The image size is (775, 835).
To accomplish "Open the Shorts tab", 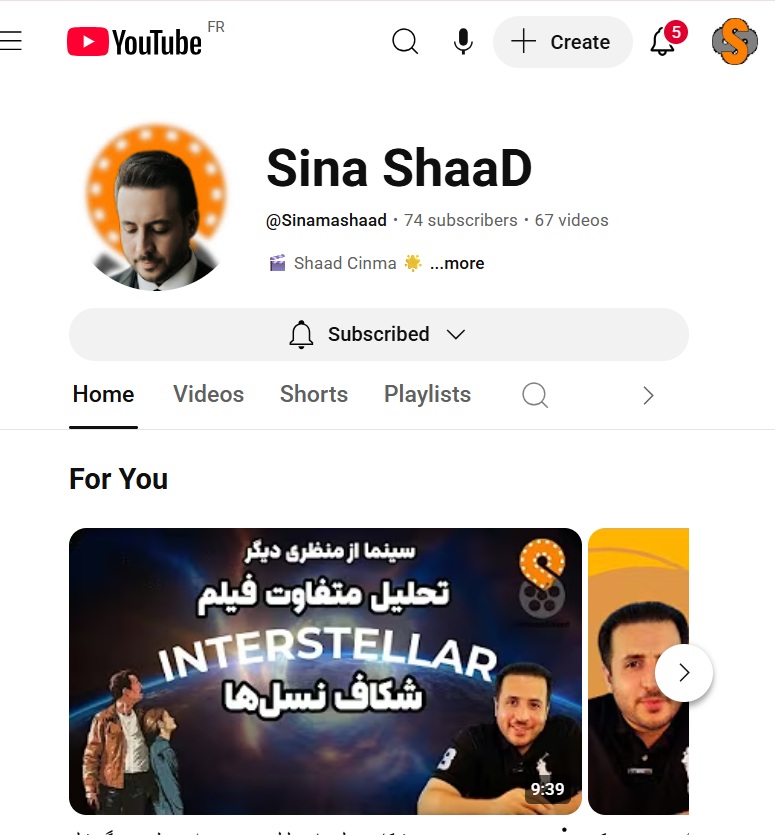I will (313, 394).
